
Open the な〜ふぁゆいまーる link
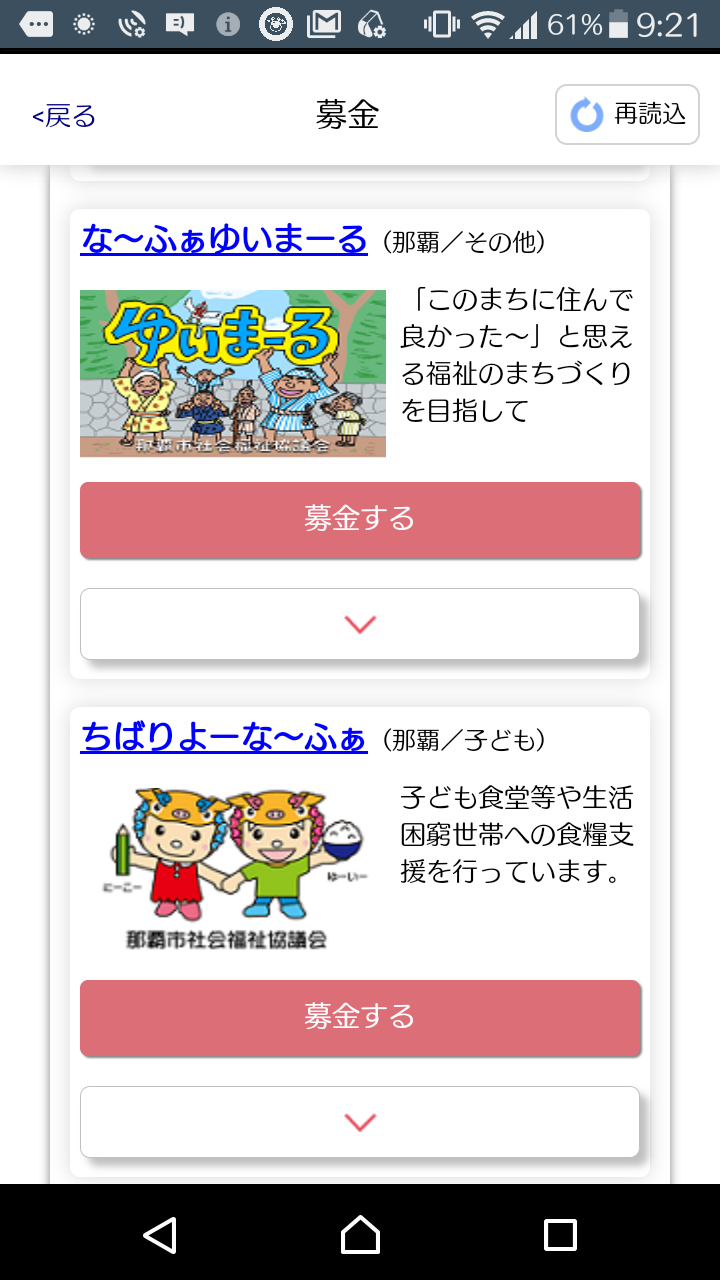(x=224, y=240)
